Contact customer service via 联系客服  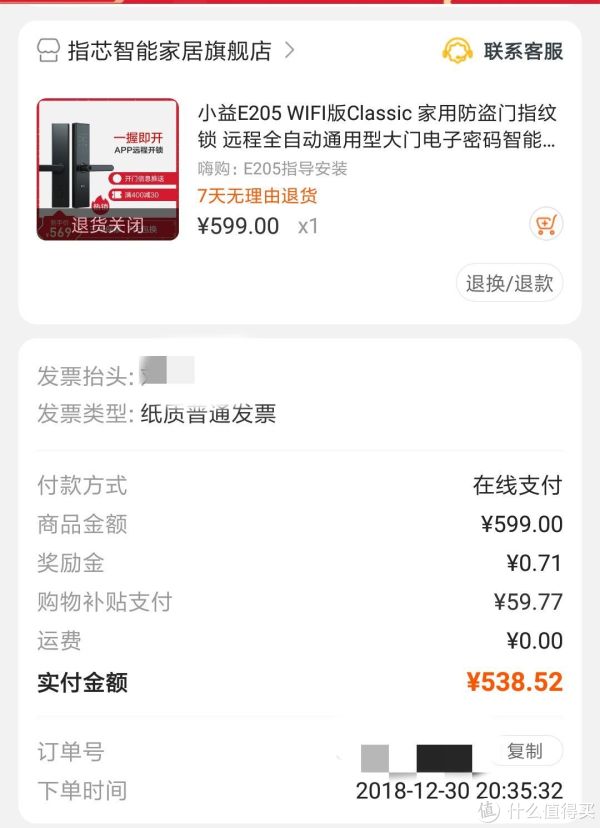point(503,51)
